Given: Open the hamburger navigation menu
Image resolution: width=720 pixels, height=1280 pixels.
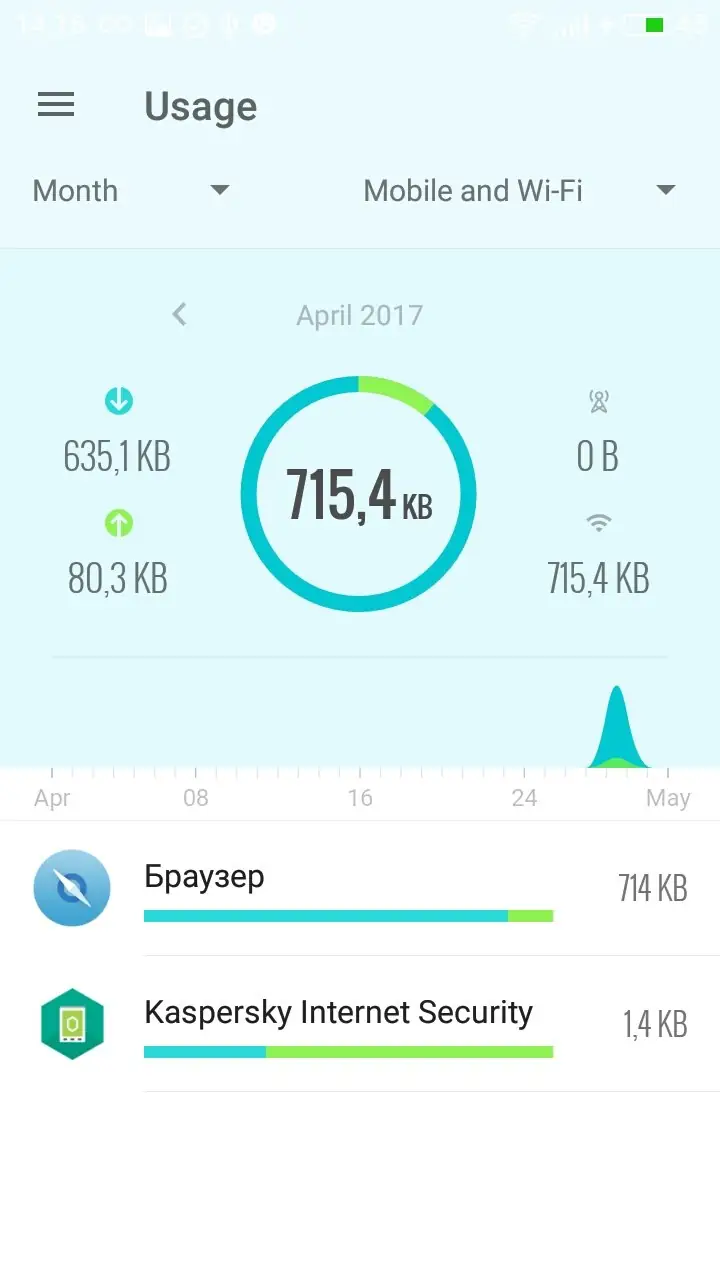Looking at the screenshot, I should tap(56, 105).
